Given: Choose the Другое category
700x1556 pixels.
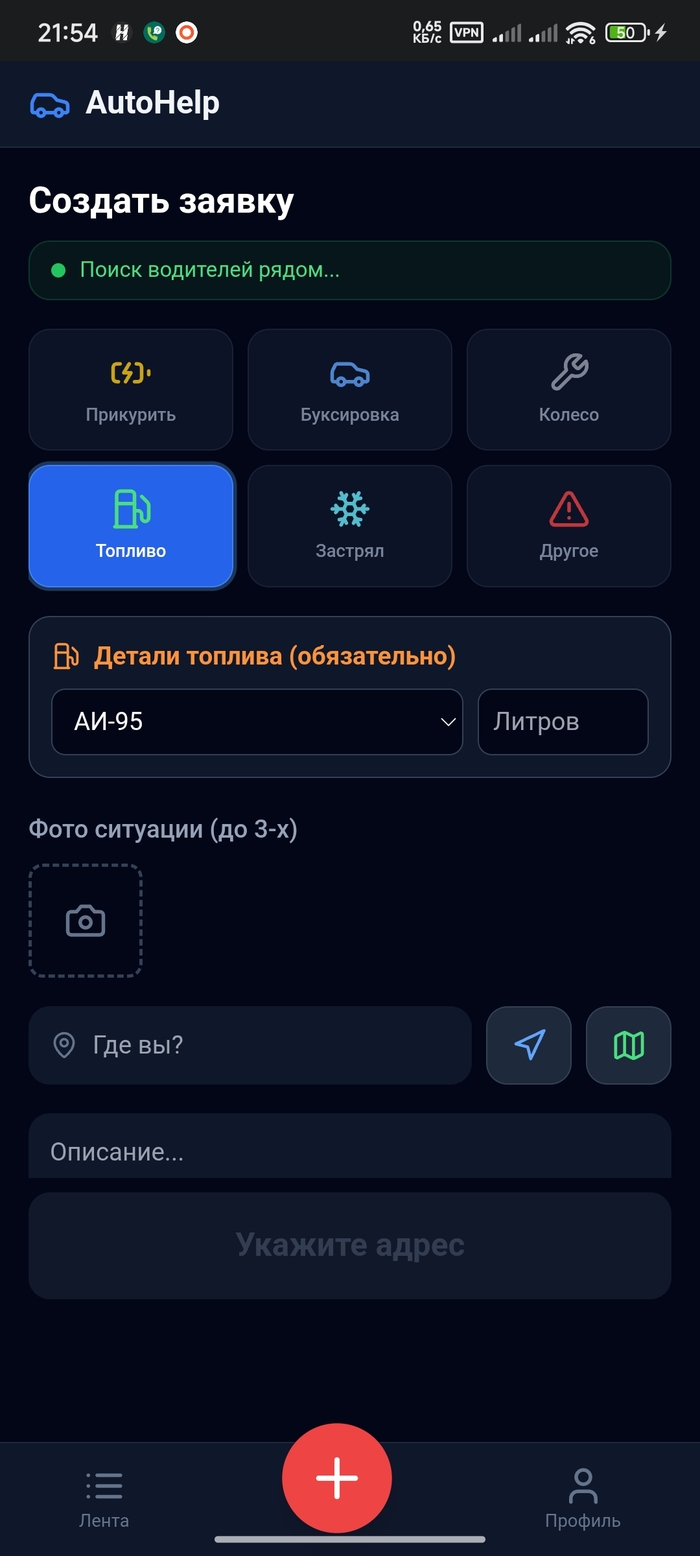Looking at the screenshot, I should tap(568, 526).
